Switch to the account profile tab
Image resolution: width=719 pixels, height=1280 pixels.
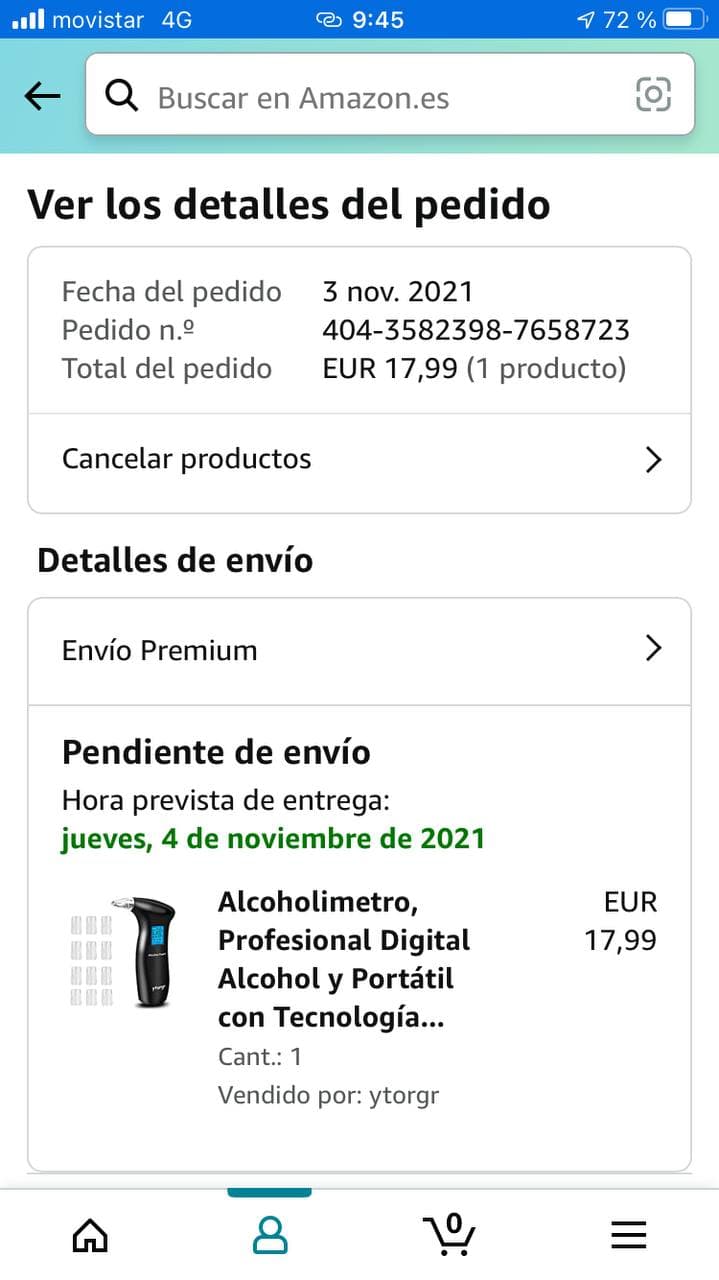coord(270,1235)
